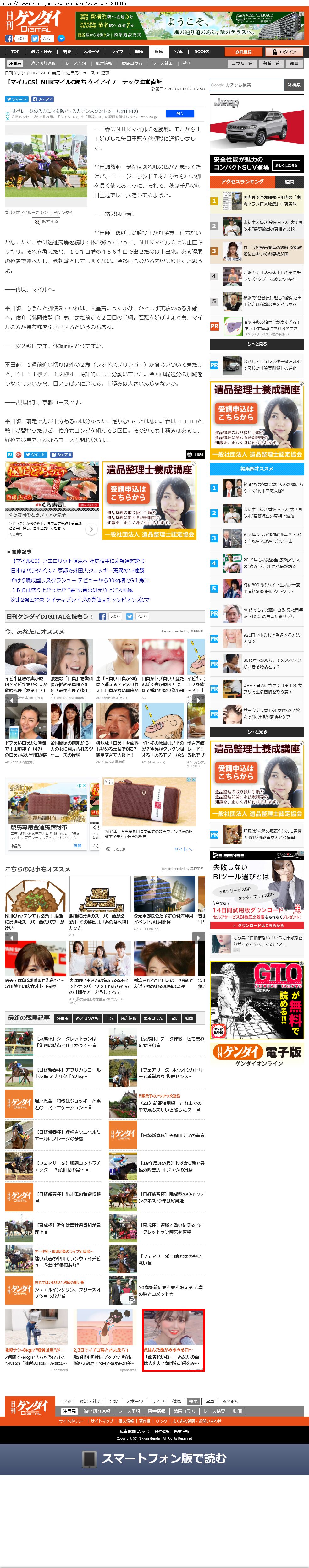Open the ログイン login button

click(284, 52)
